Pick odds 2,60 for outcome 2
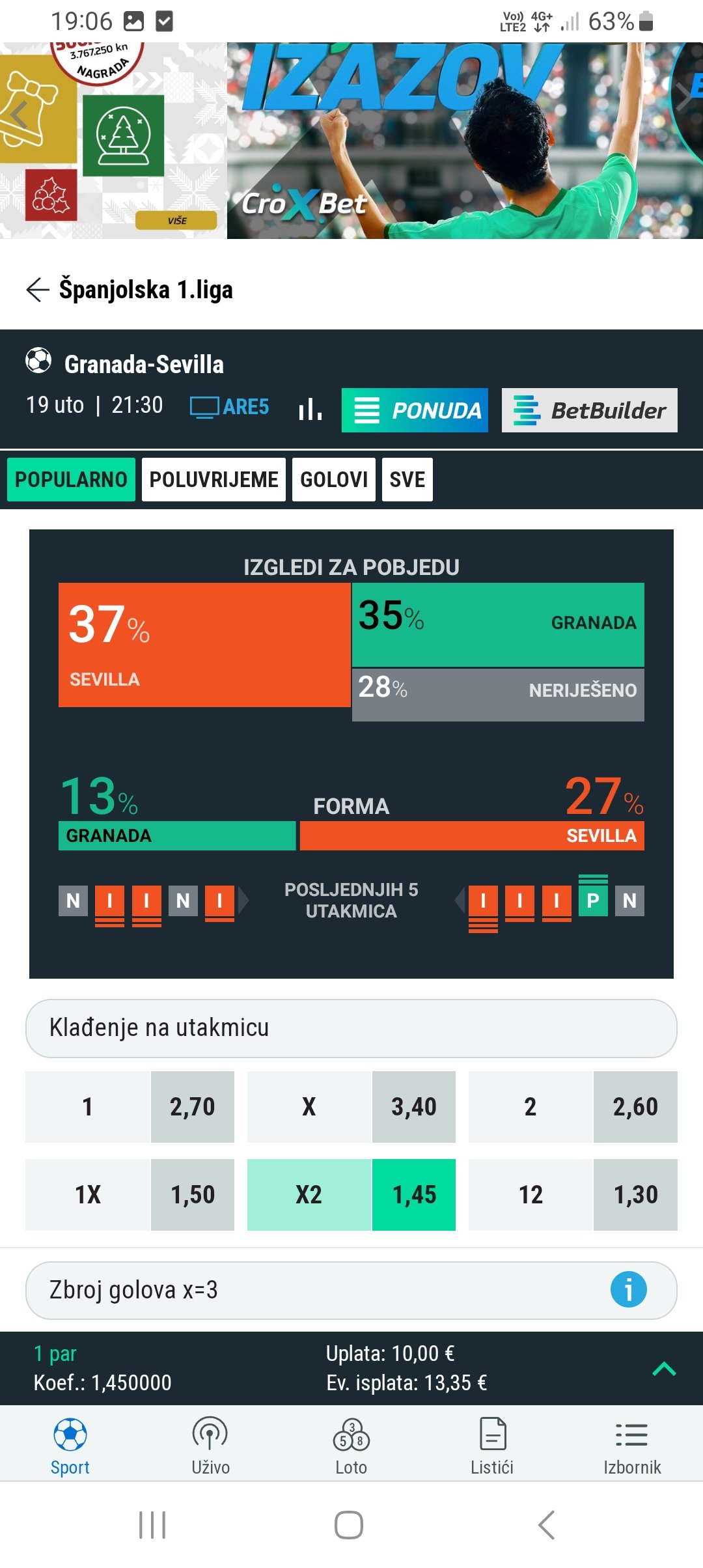This screenshot has height=1568, width=703. click(x=635, y=1106)
